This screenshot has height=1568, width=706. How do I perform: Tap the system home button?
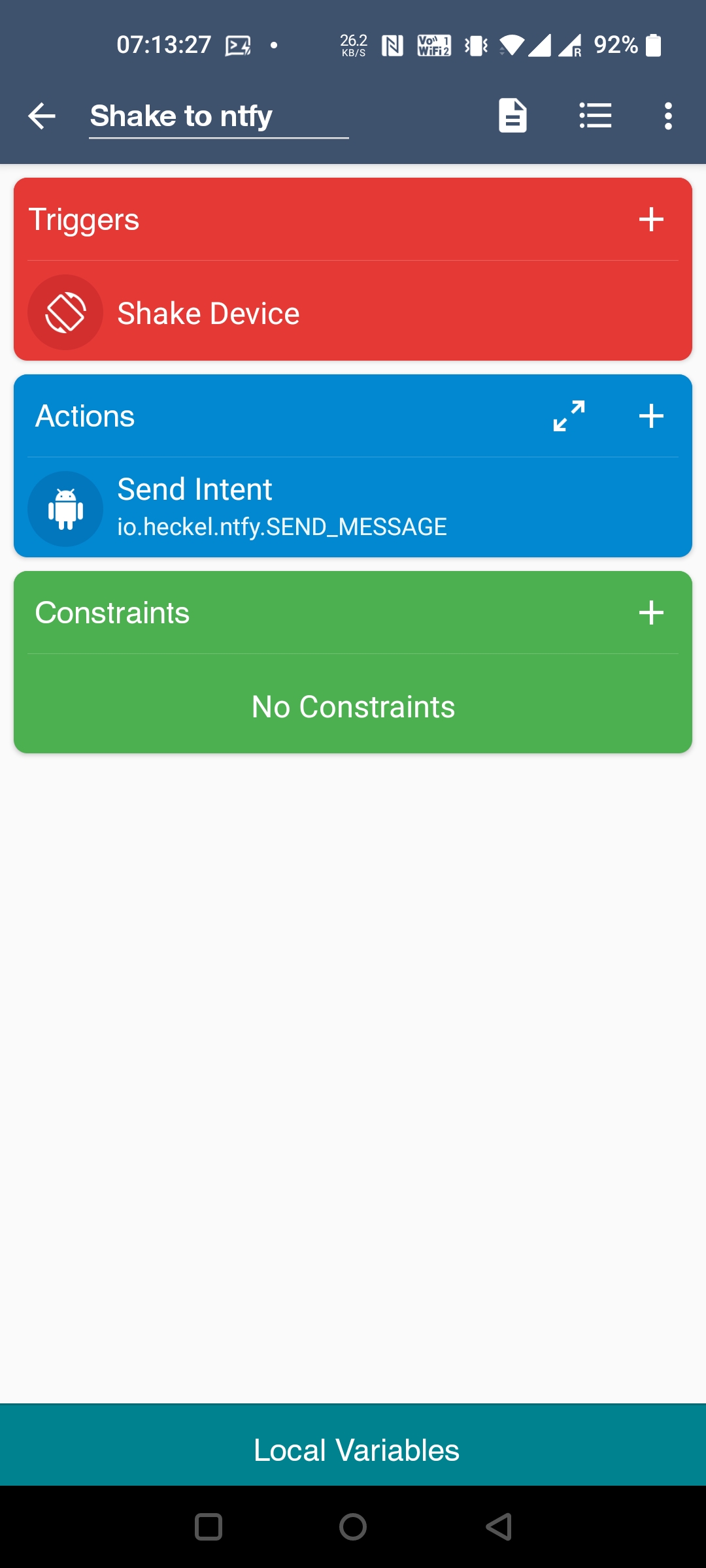(353, 1527)
